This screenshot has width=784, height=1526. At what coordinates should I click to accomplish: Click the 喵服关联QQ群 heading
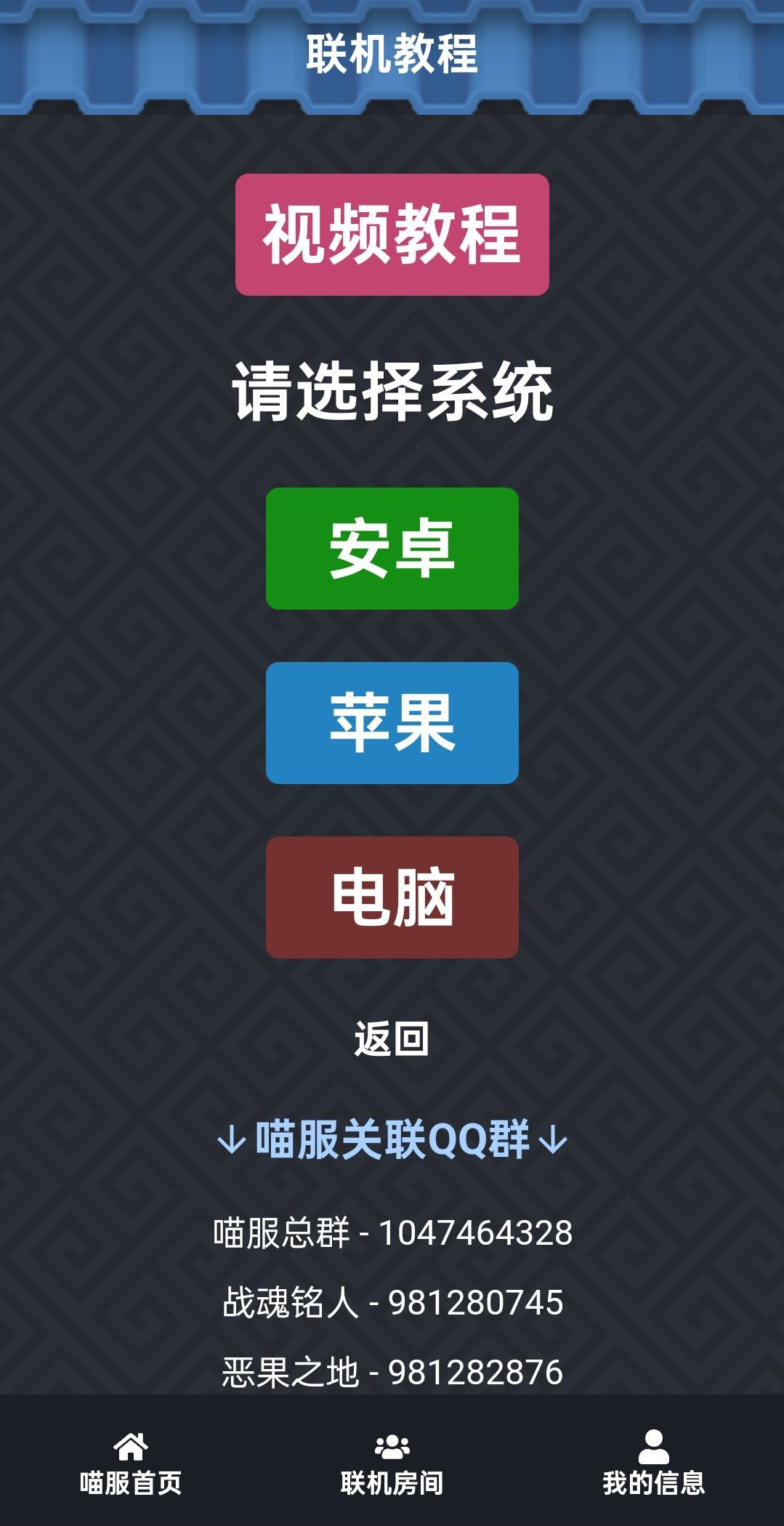(x=392, y=1141)
